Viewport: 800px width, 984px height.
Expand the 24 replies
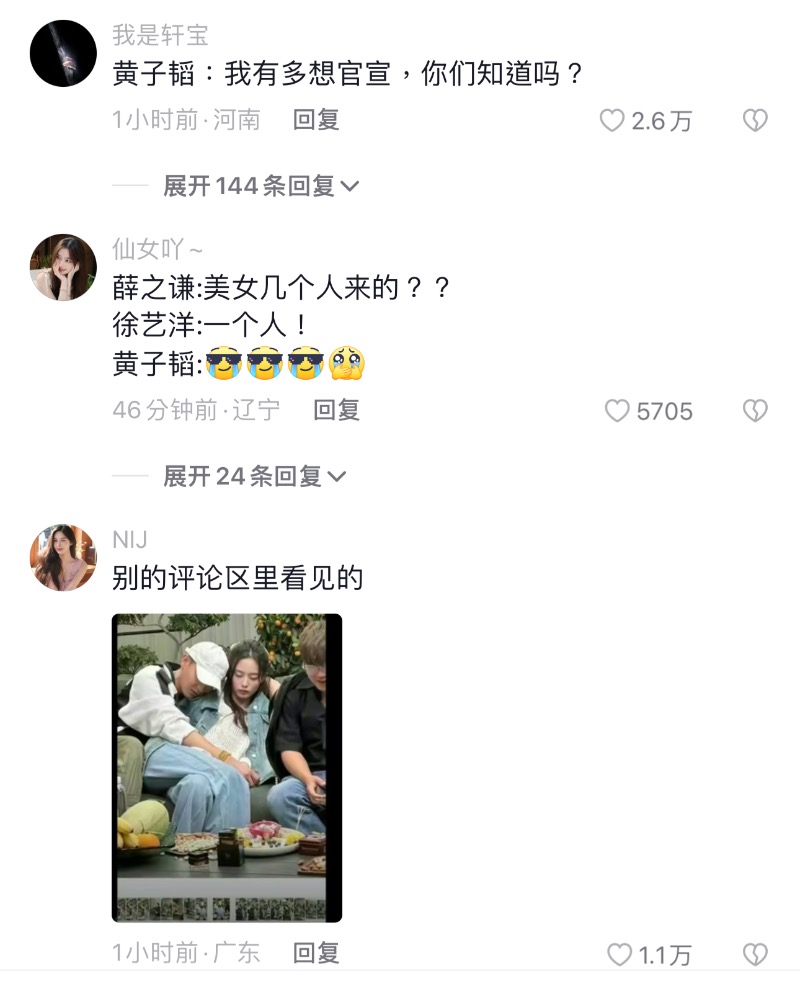click(254, 476)
